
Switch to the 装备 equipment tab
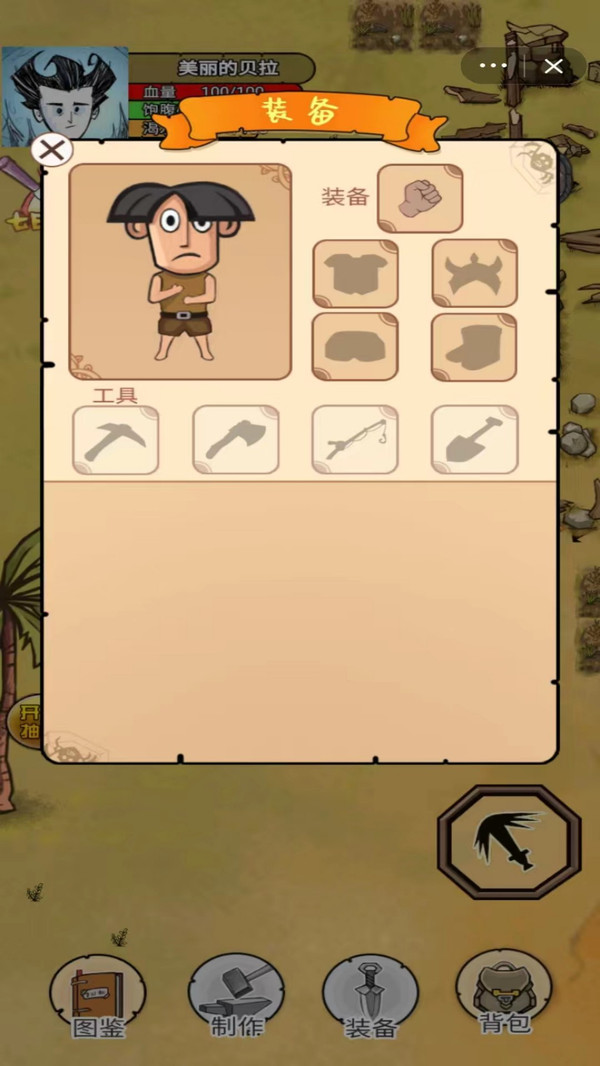point(370,995)
